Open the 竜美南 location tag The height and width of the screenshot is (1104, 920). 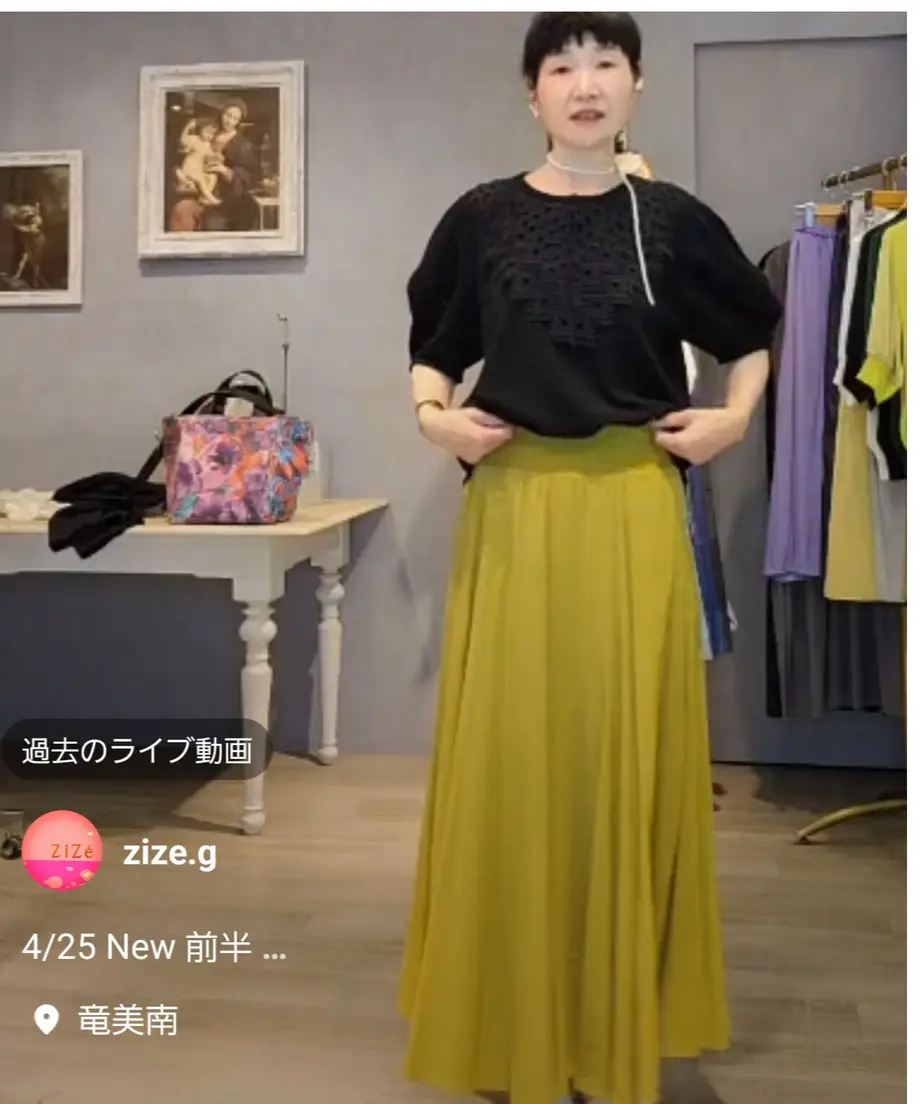click(x=127, y=1020)
